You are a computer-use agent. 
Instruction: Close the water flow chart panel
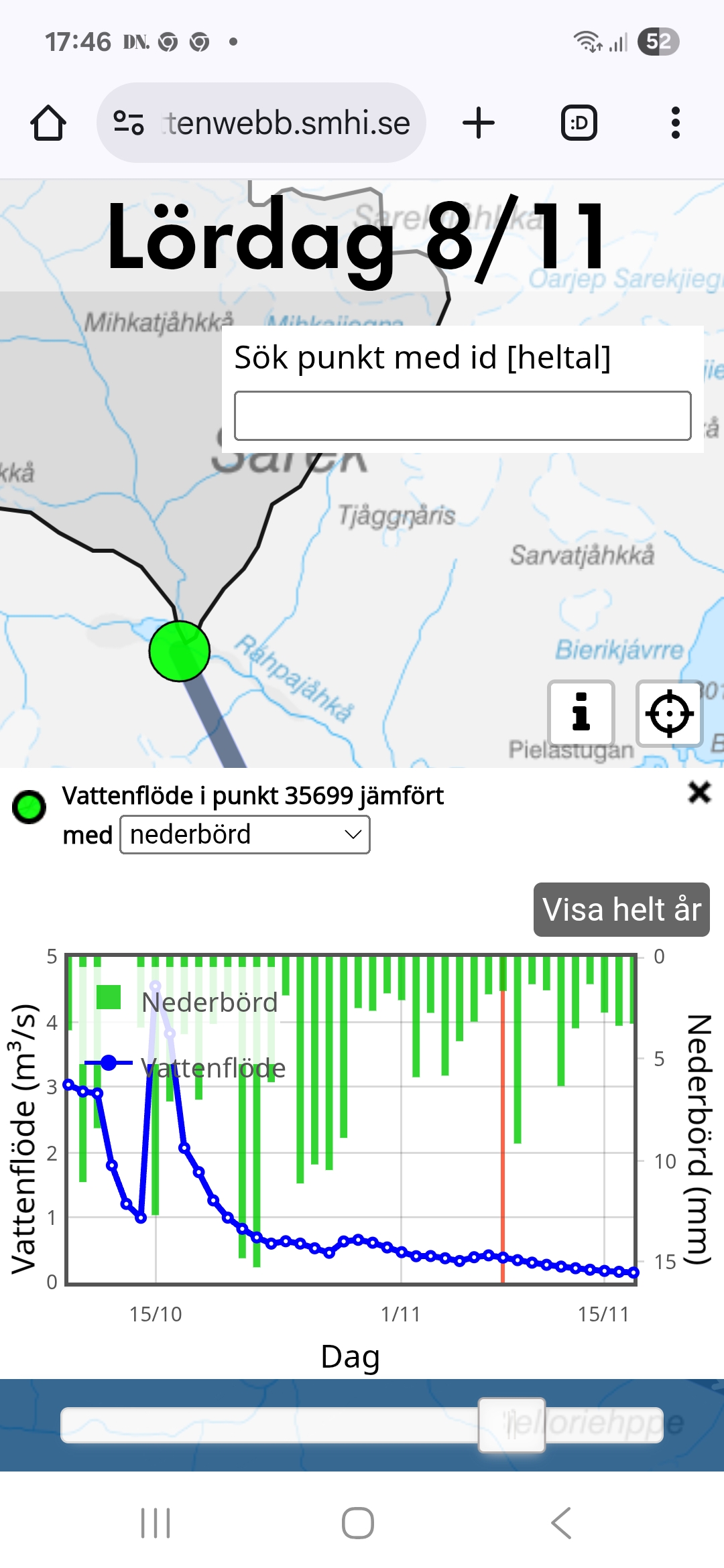pyautogui.click(x=699, y=793)
